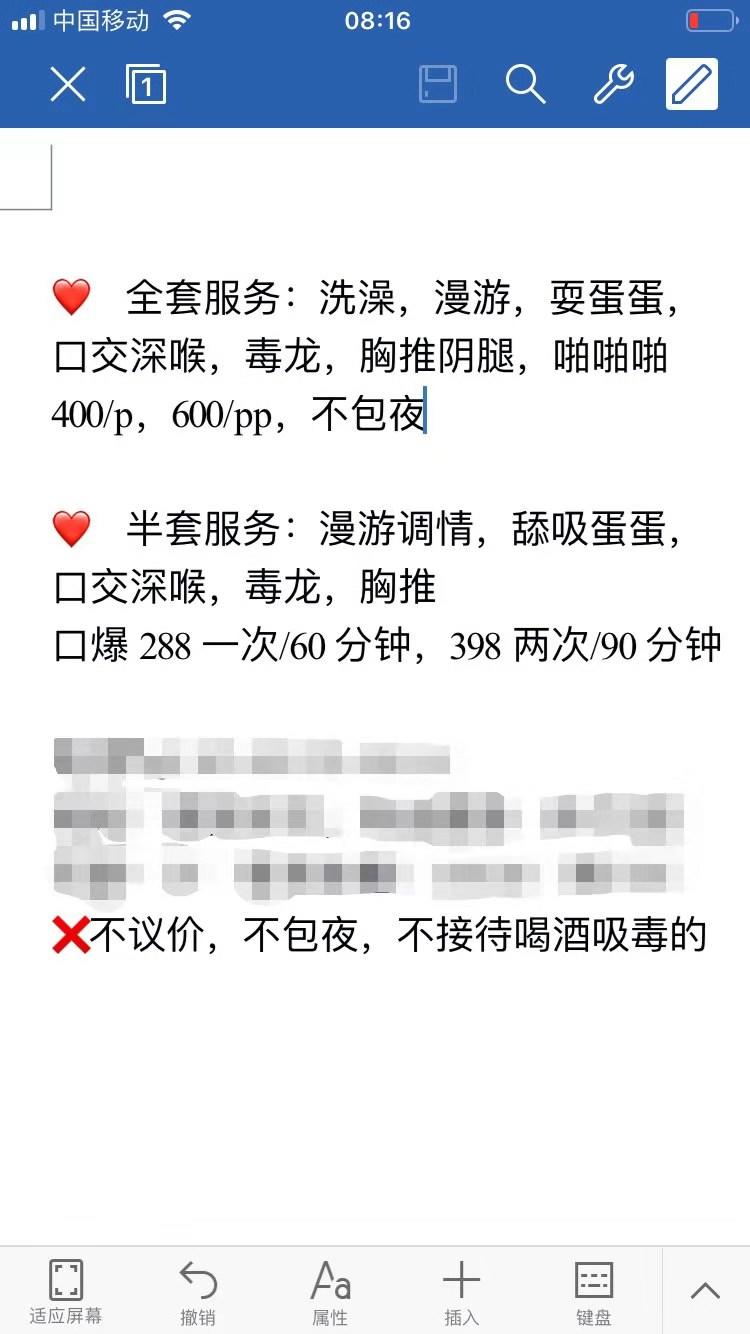Image resolution: width=750 pixels, height=1334 pixels.
Task: Expand the bottom toolbar with the up chevron
Action: click(705, 1291)
